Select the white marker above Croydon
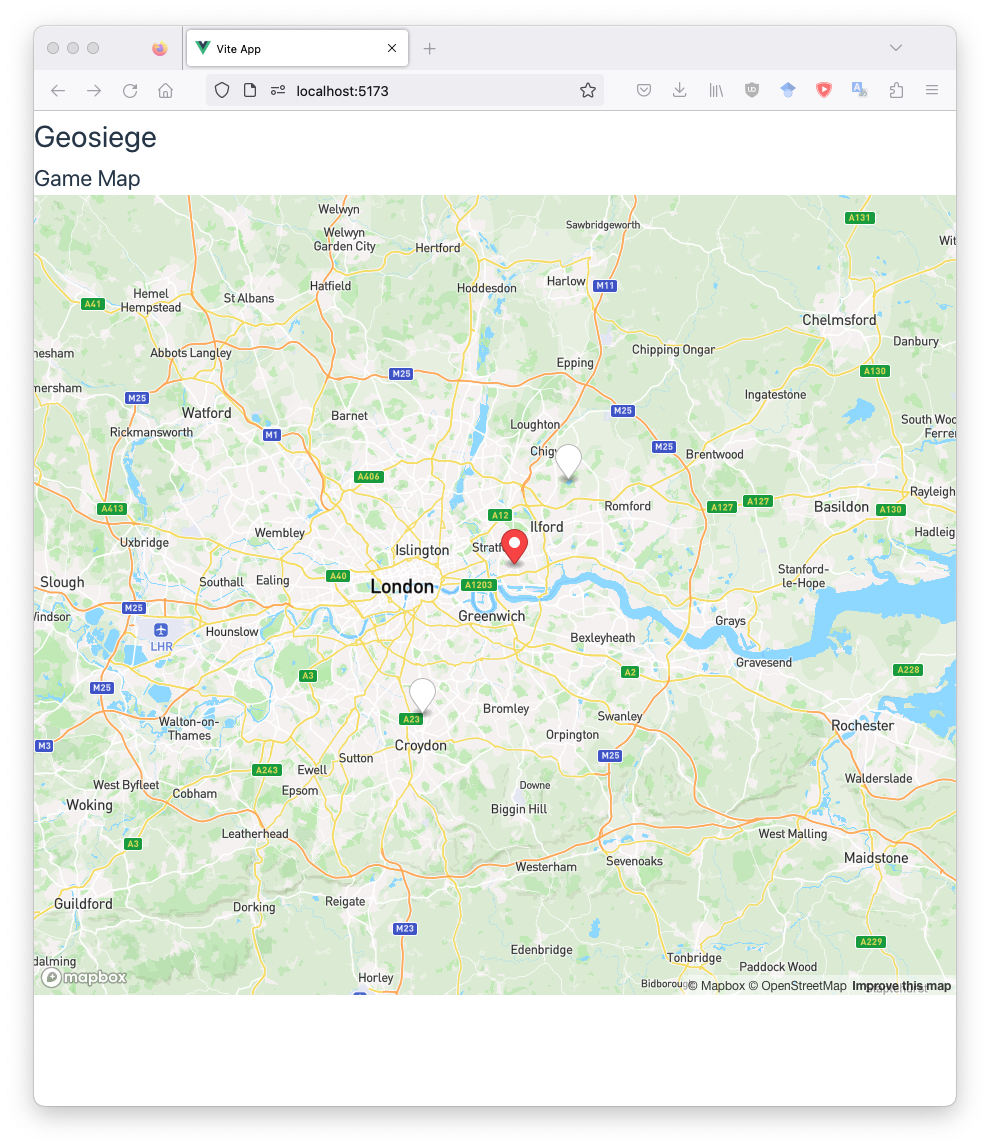The width and height of the screenshot is (990, 1148). [x=423, y=694]
